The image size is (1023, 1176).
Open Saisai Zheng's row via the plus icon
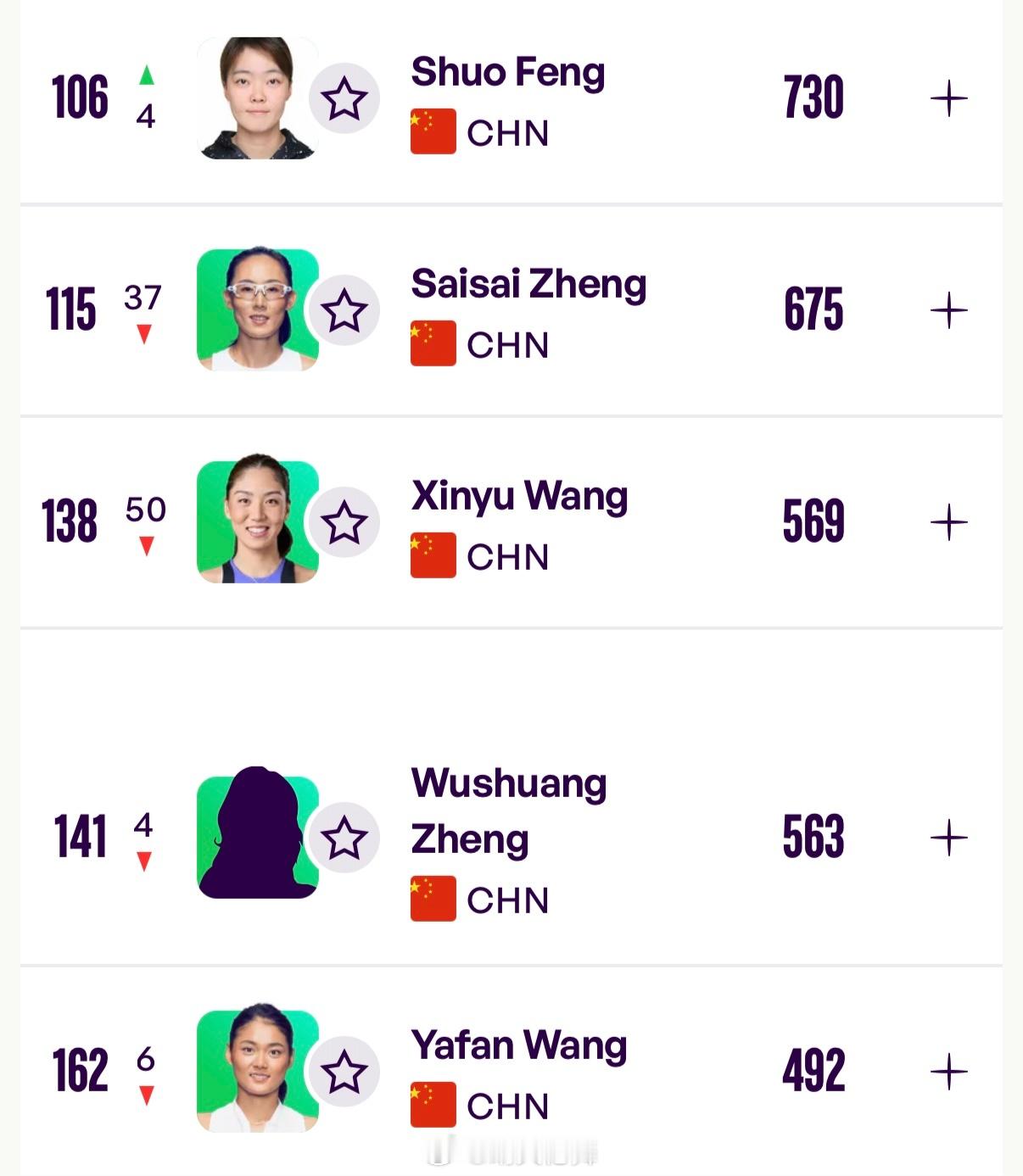click(948, 309)
